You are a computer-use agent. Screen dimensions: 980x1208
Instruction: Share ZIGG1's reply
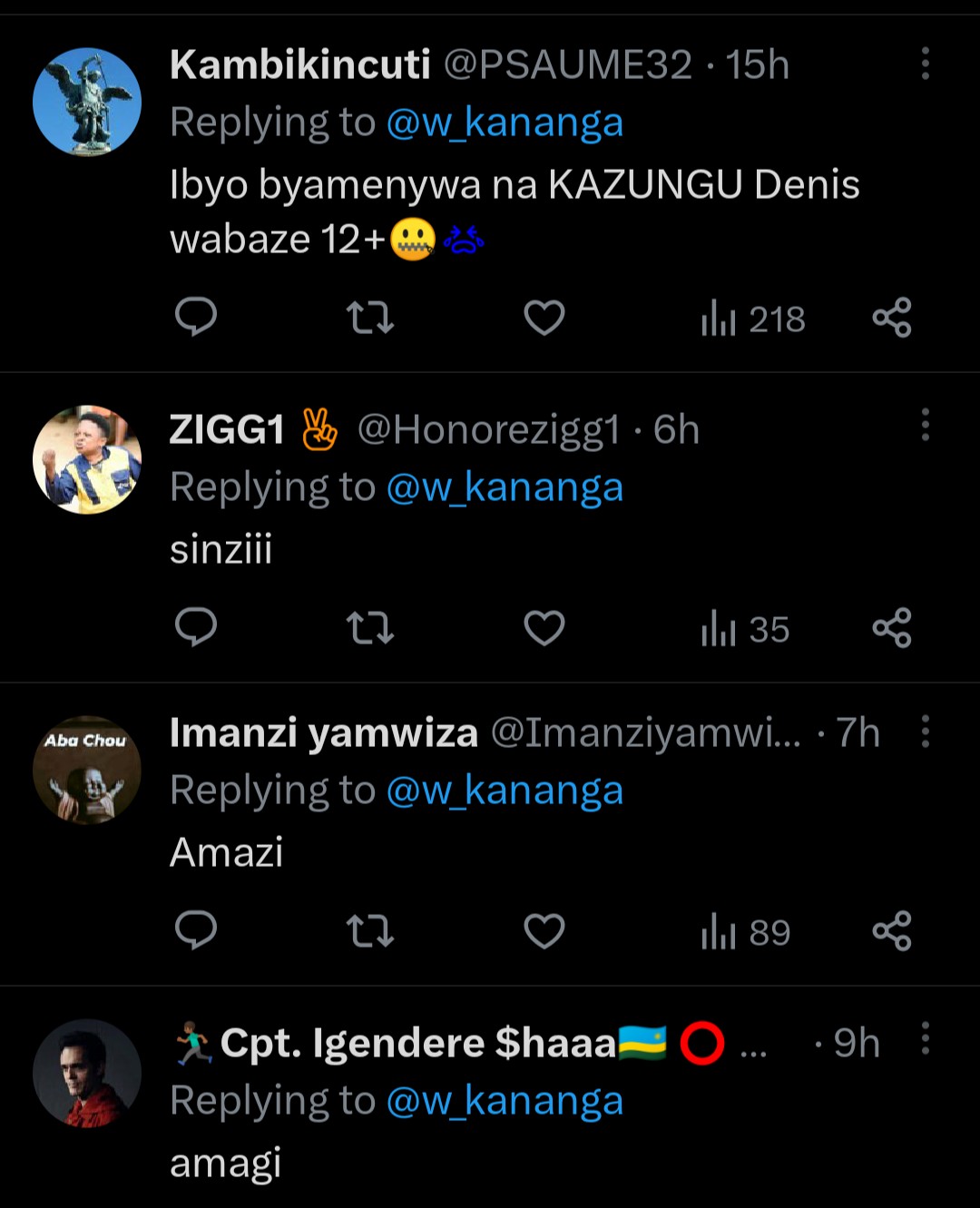[892, 628]
